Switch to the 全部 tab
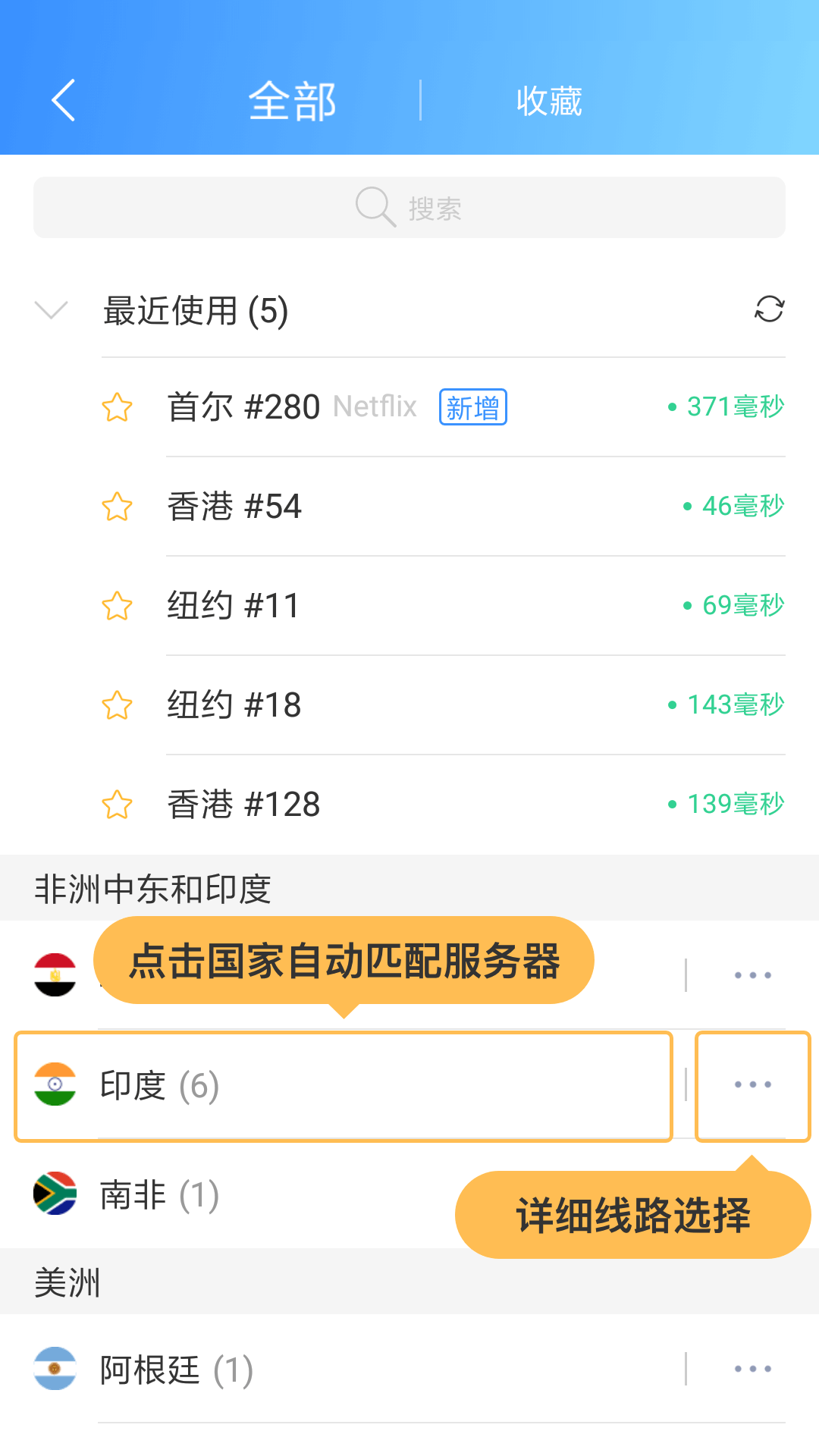Image resolution: width=819 pixels, height=1456 pixels. [x=292, y=101]
